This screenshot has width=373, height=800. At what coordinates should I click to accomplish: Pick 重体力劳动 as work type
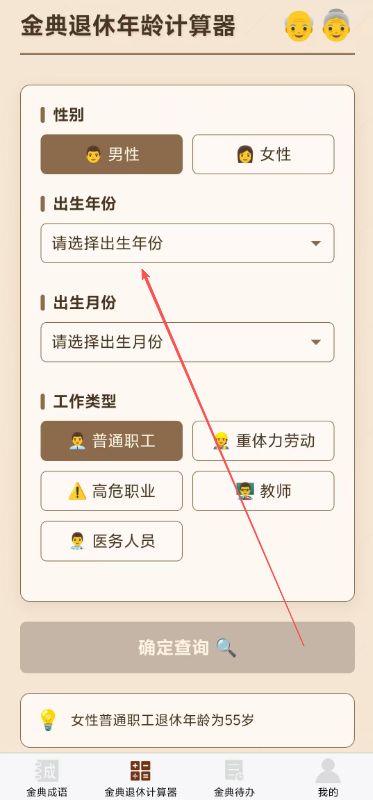[263, 441]
